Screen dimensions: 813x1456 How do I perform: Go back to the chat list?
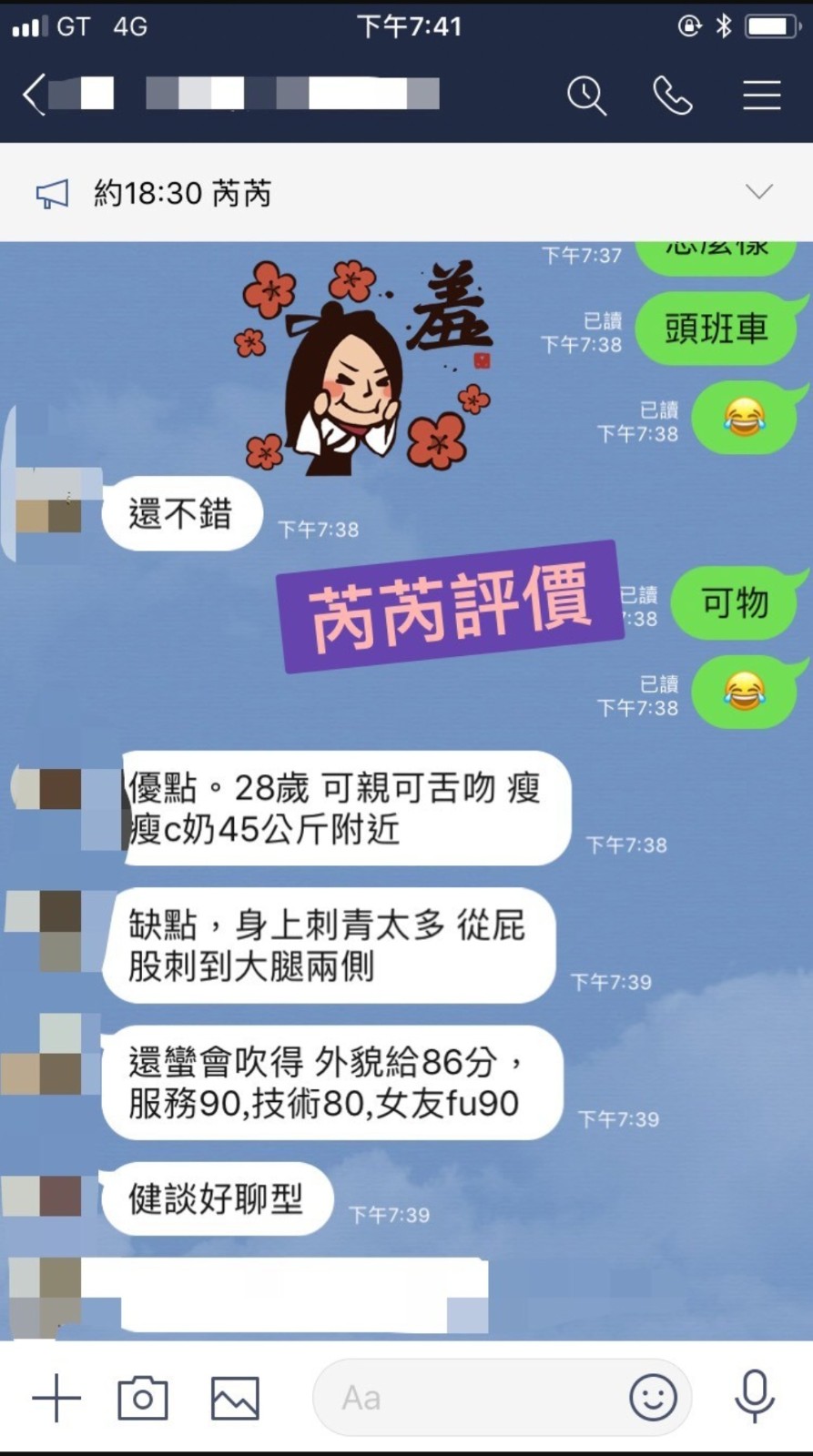35,95
